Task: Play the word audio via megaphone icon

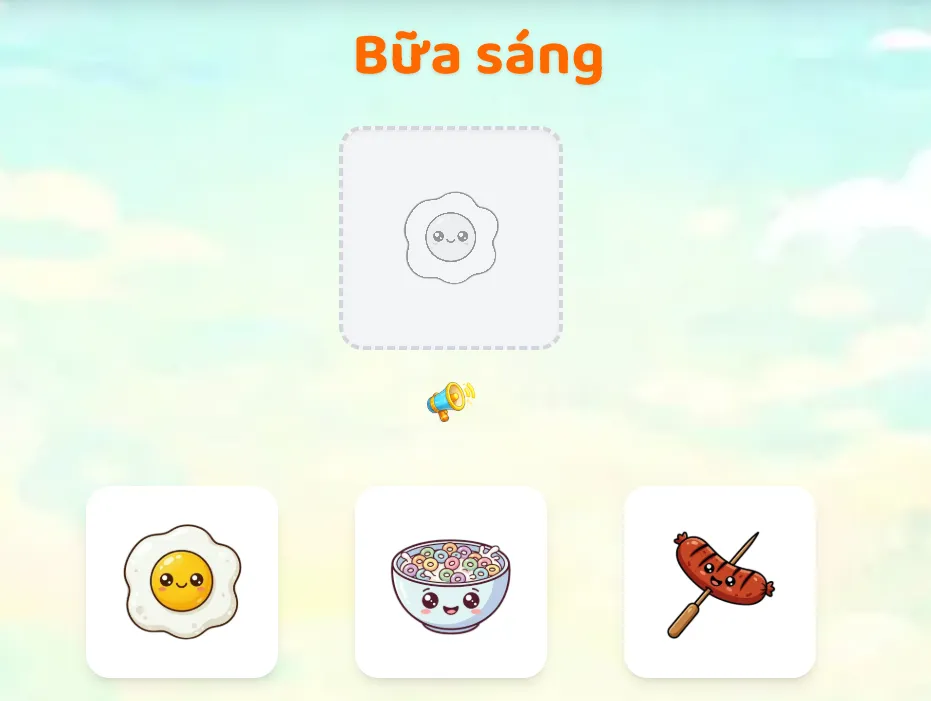Action: pos(450,401)
